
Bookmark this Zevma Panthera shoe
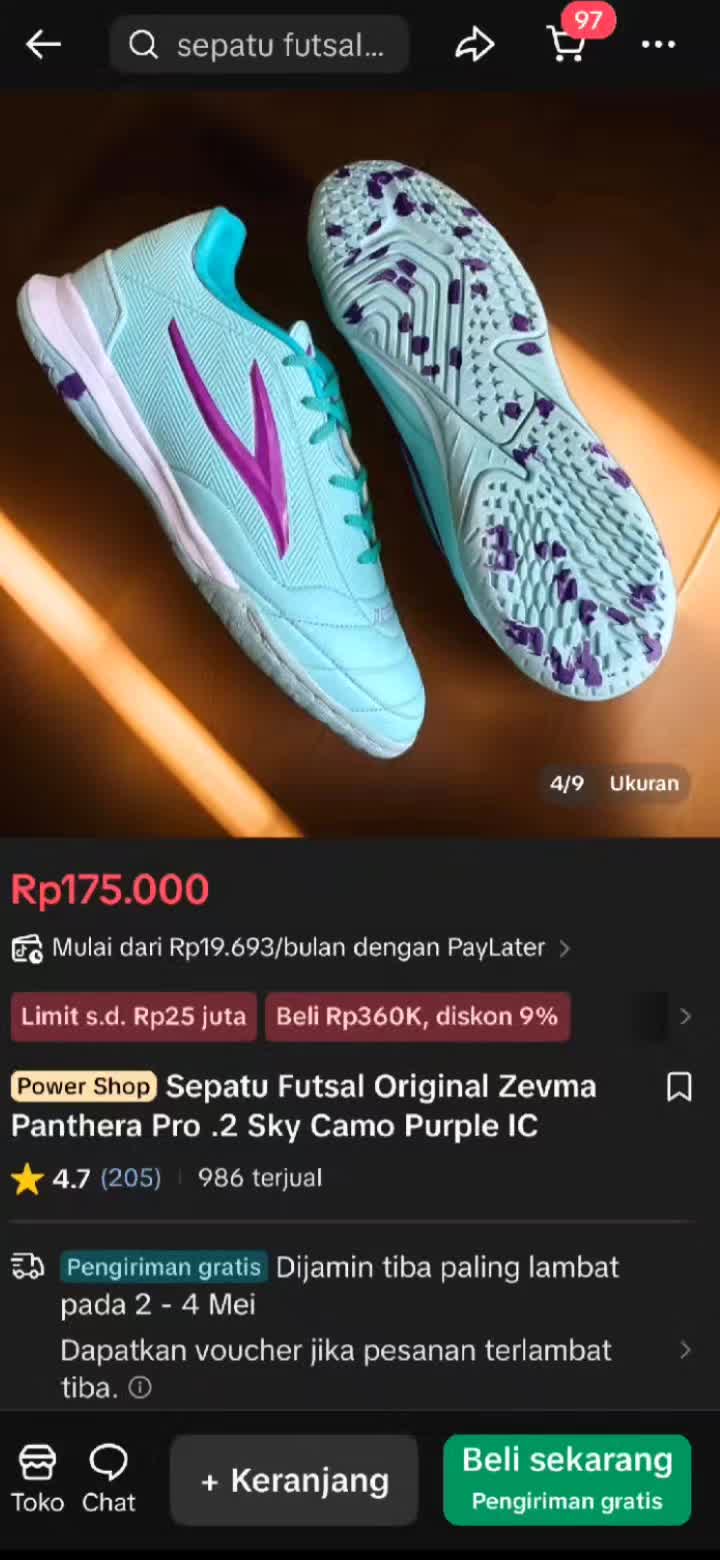coord(679,1087)
